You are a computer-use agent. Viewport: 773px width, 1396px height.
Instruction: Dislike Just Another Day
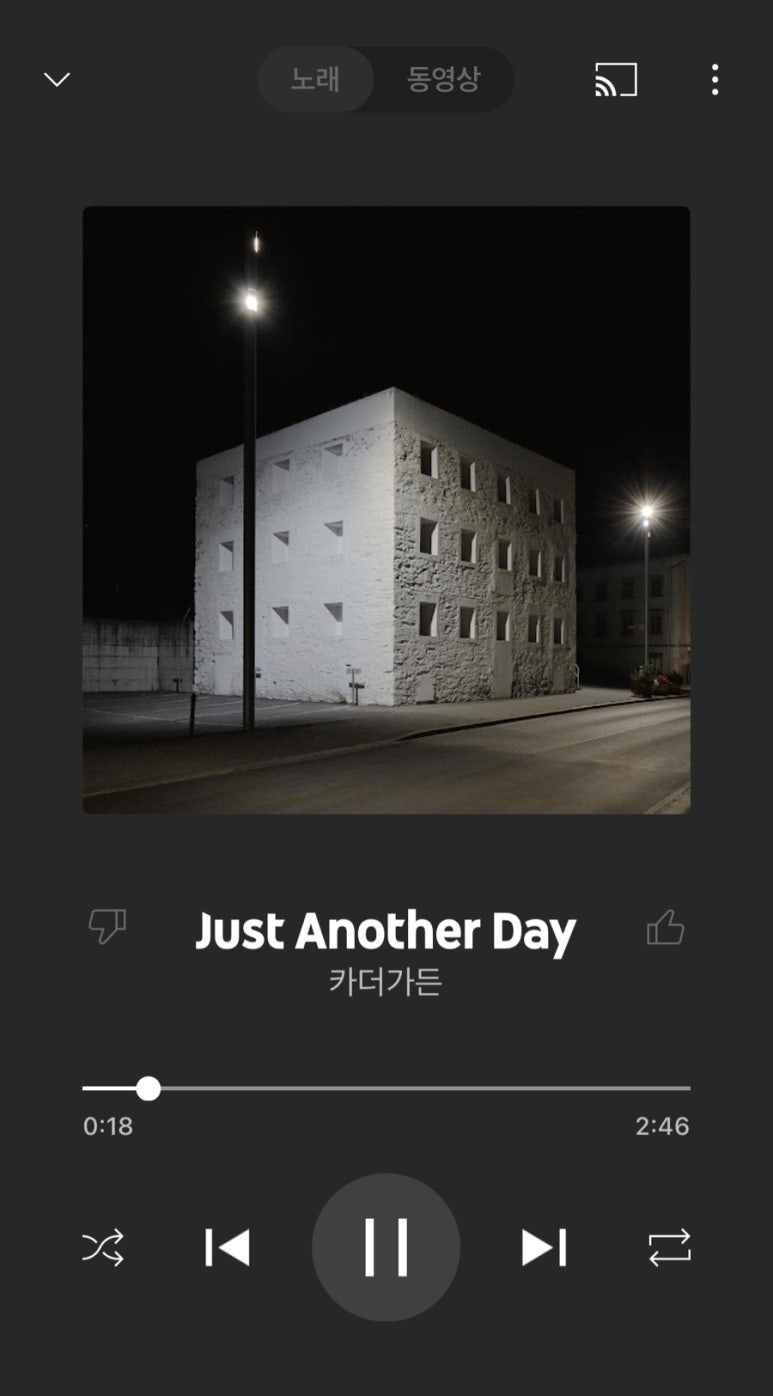107,926
